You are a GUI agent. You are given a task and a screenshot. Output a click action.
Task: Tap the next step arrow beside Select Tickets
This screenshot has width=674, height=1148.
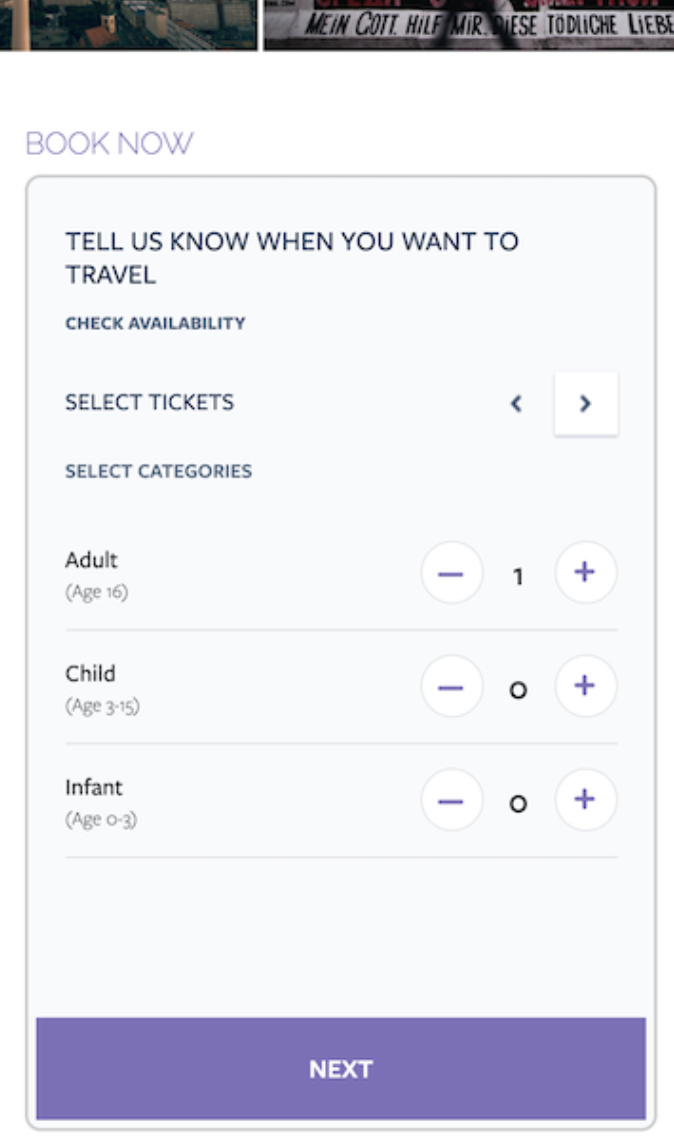[x=586, y=403]
